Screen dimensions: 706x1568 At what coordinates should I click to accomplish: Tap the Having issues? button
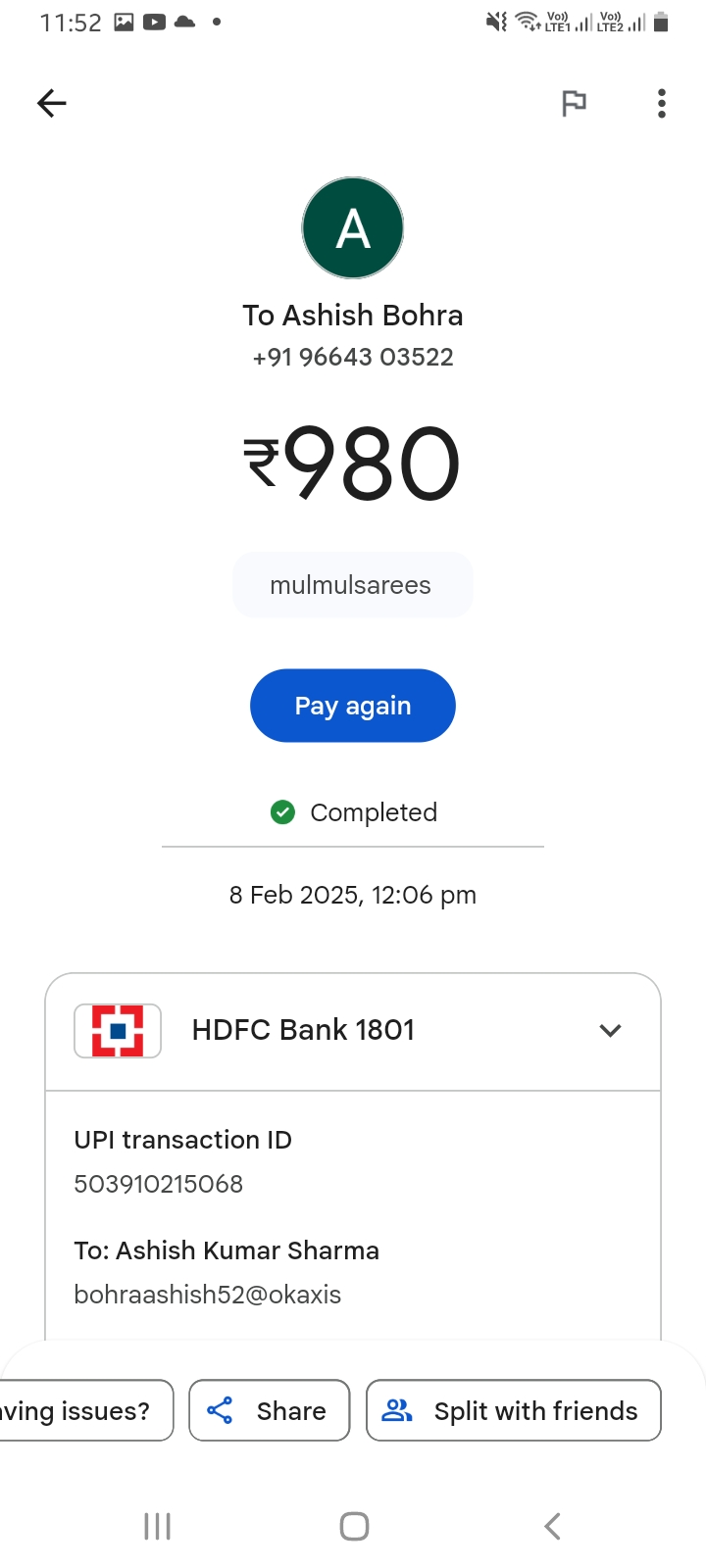(83, 1410)
